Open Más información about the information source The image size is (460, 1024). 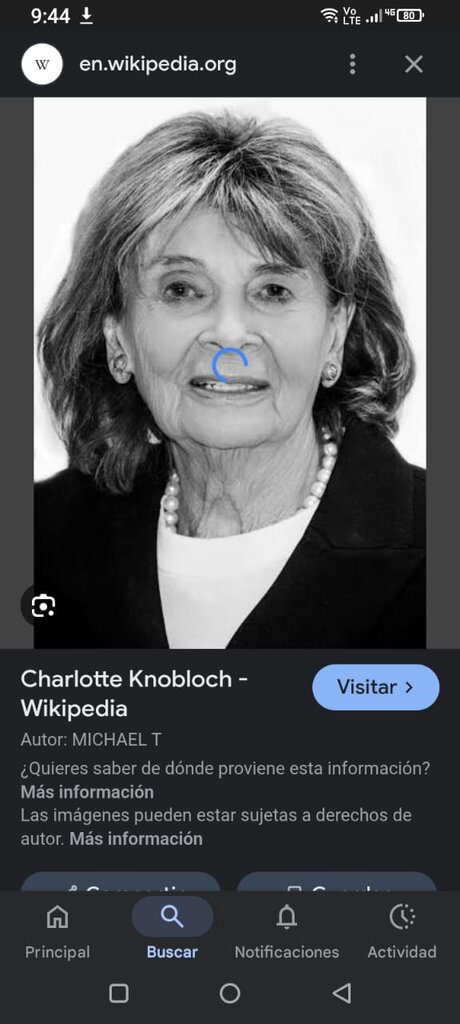tap(87, 792)
